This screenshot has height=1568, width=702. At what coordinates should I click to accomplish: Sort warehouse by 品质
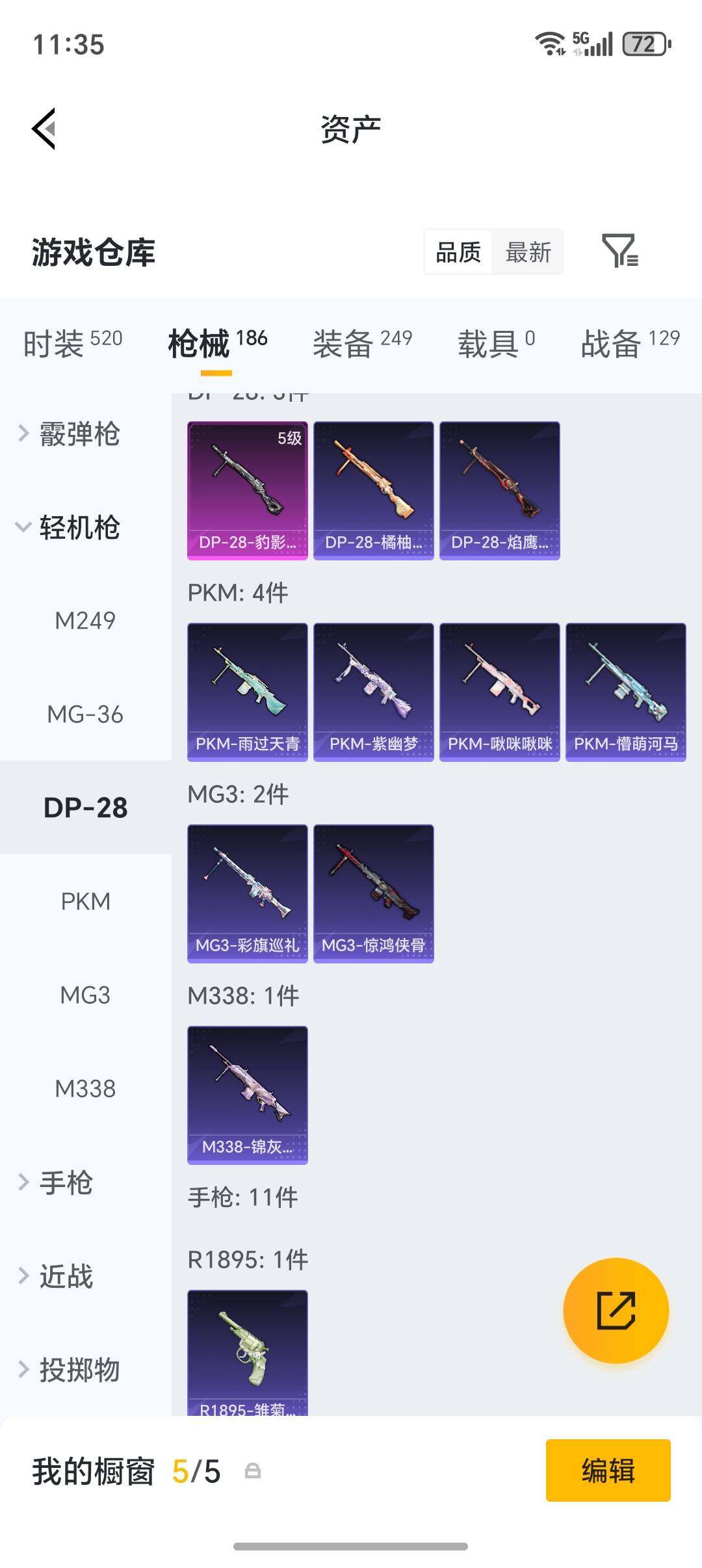tap(458, 252)
